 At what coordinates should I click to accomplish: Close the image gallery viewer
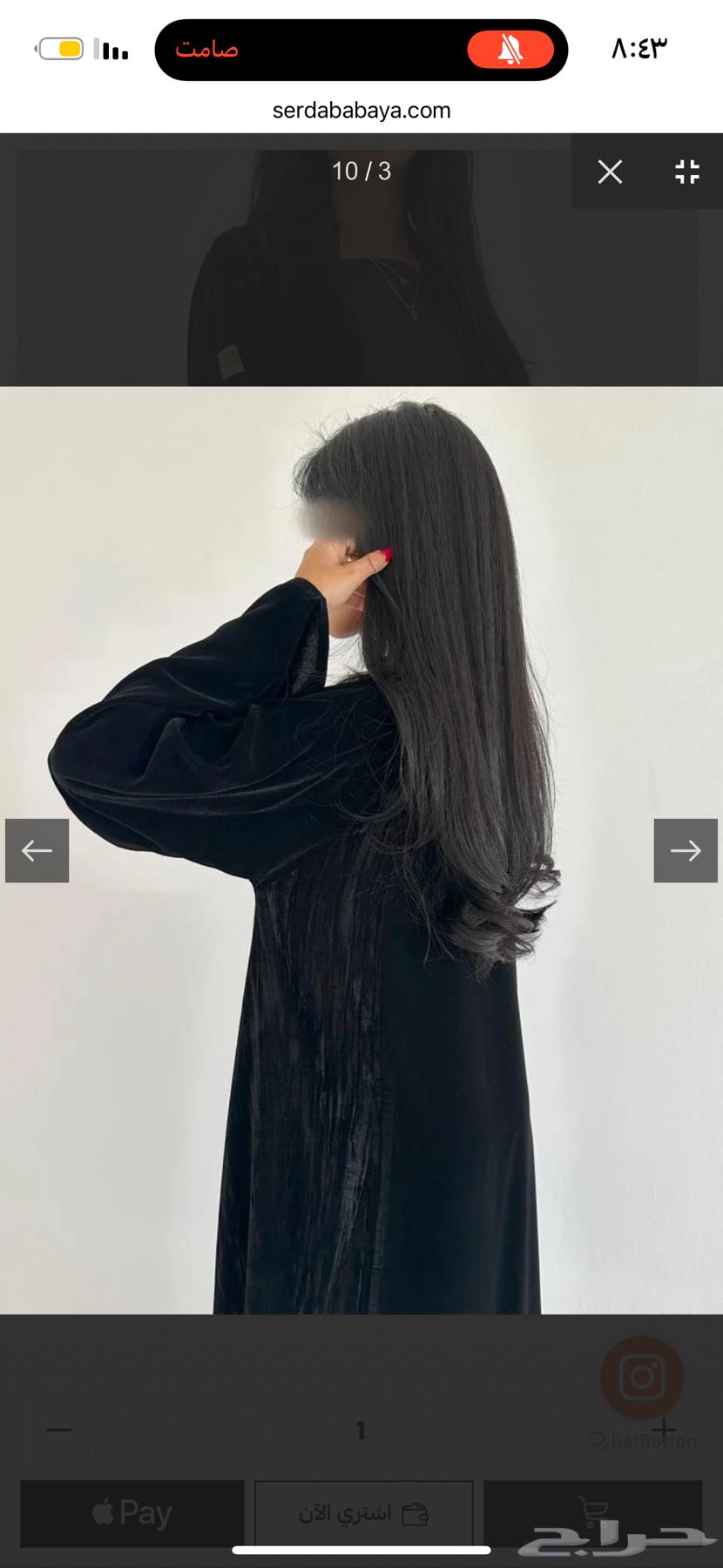click(610, 172)
